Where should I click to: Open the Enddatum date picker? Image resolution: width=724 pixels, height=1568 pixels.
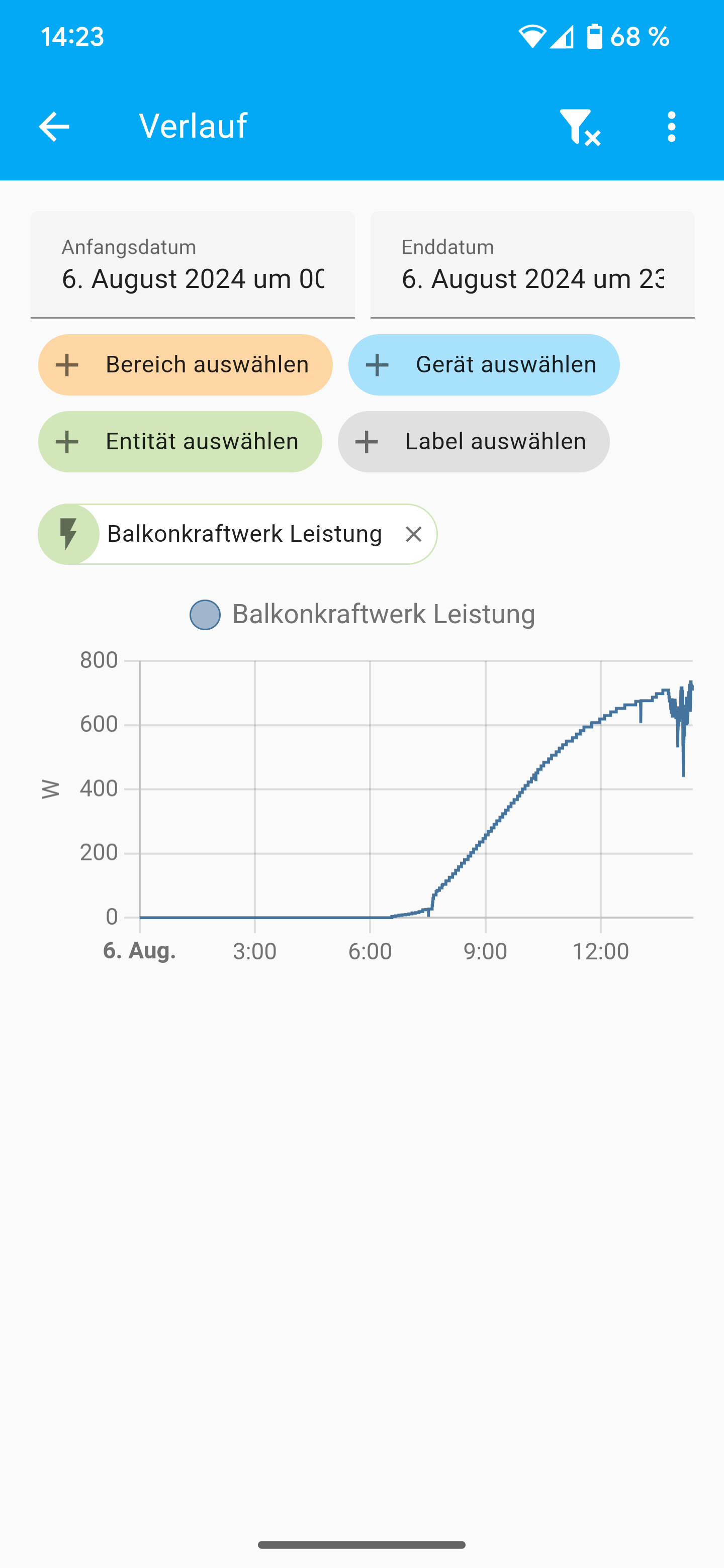pos(532,265)
